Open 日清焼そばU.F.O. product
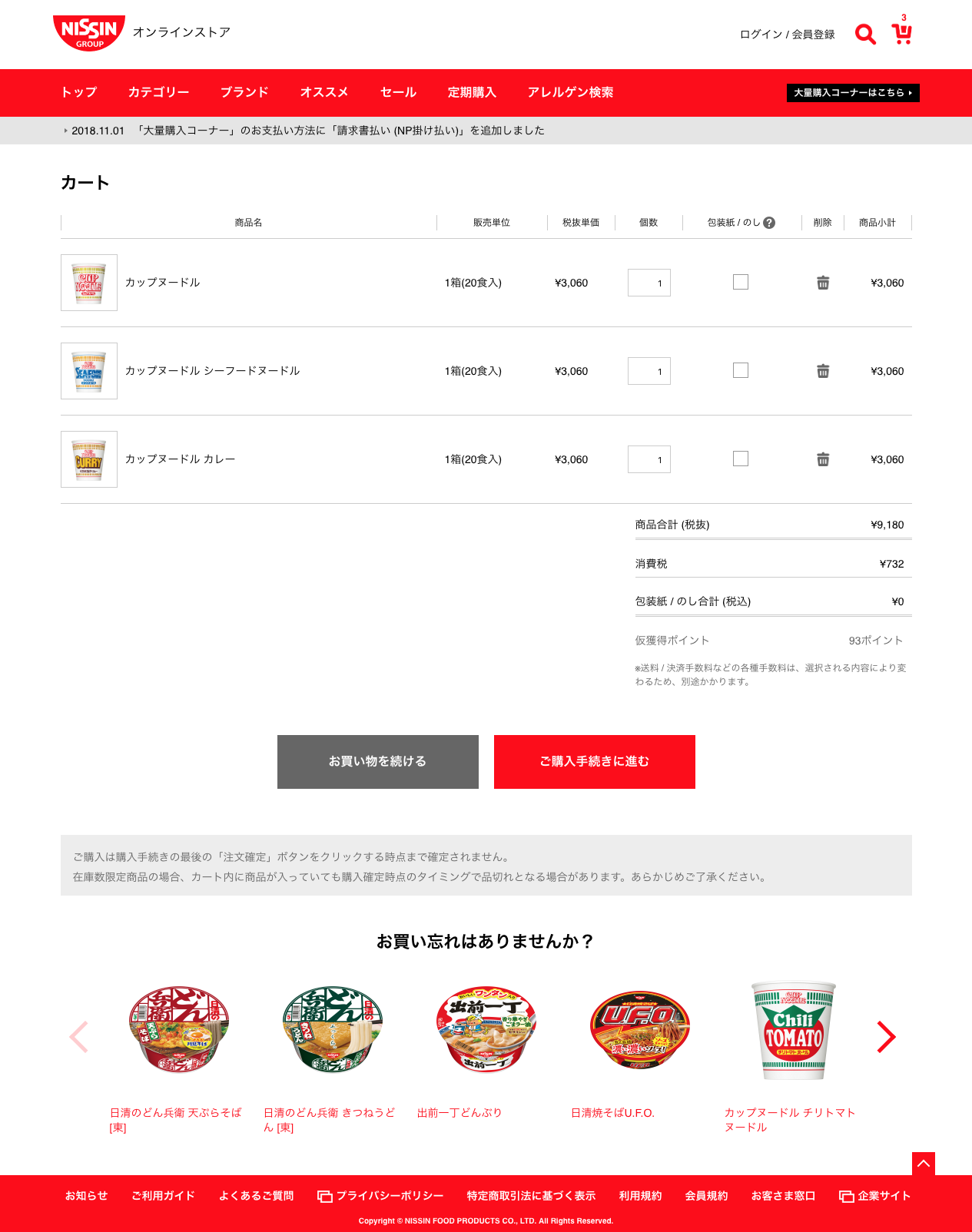Screen dimensions: 972x1232 click(612, 1113)
